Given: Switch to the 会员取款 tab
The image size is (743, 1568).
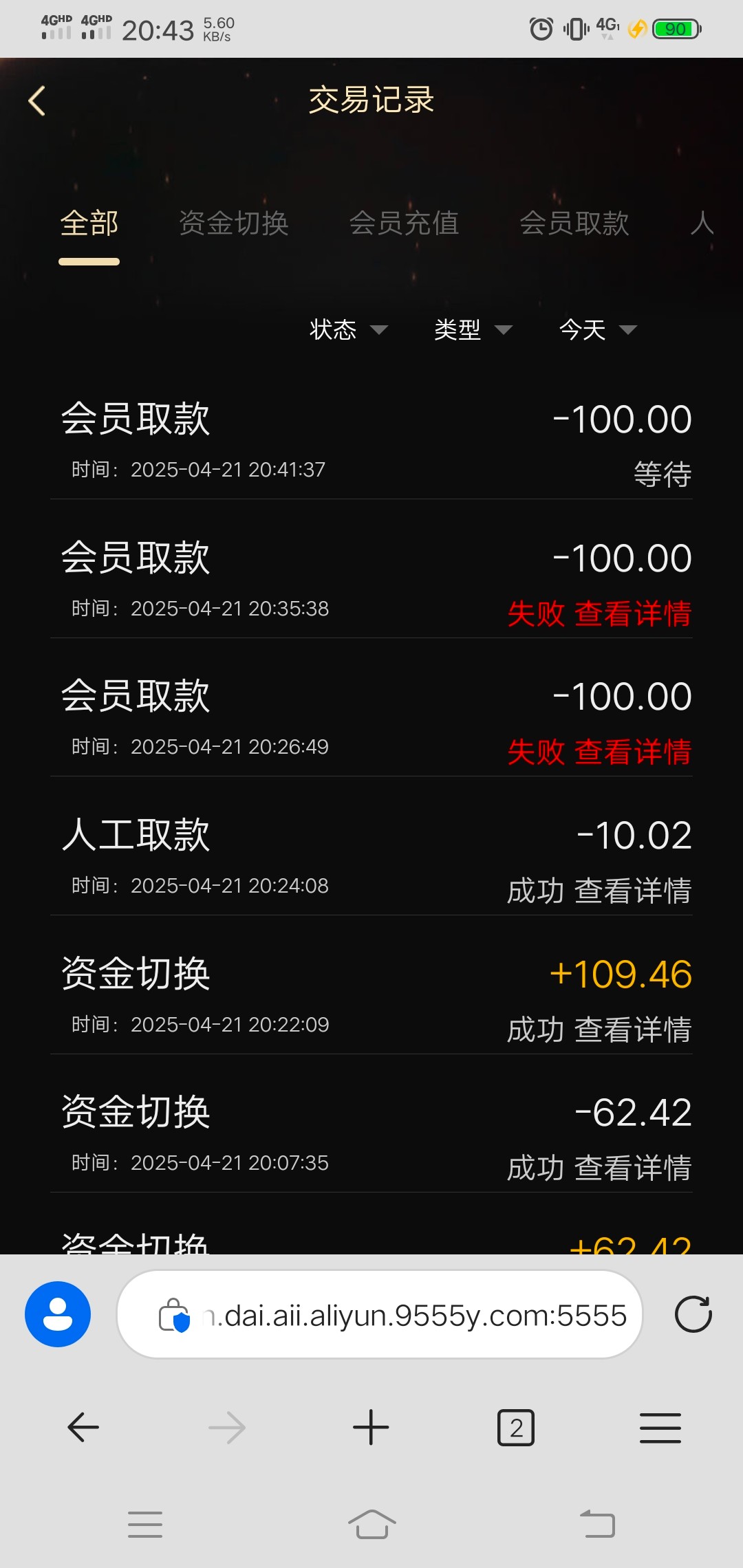Looking at the screenshot, I should [x=574, y=224].
